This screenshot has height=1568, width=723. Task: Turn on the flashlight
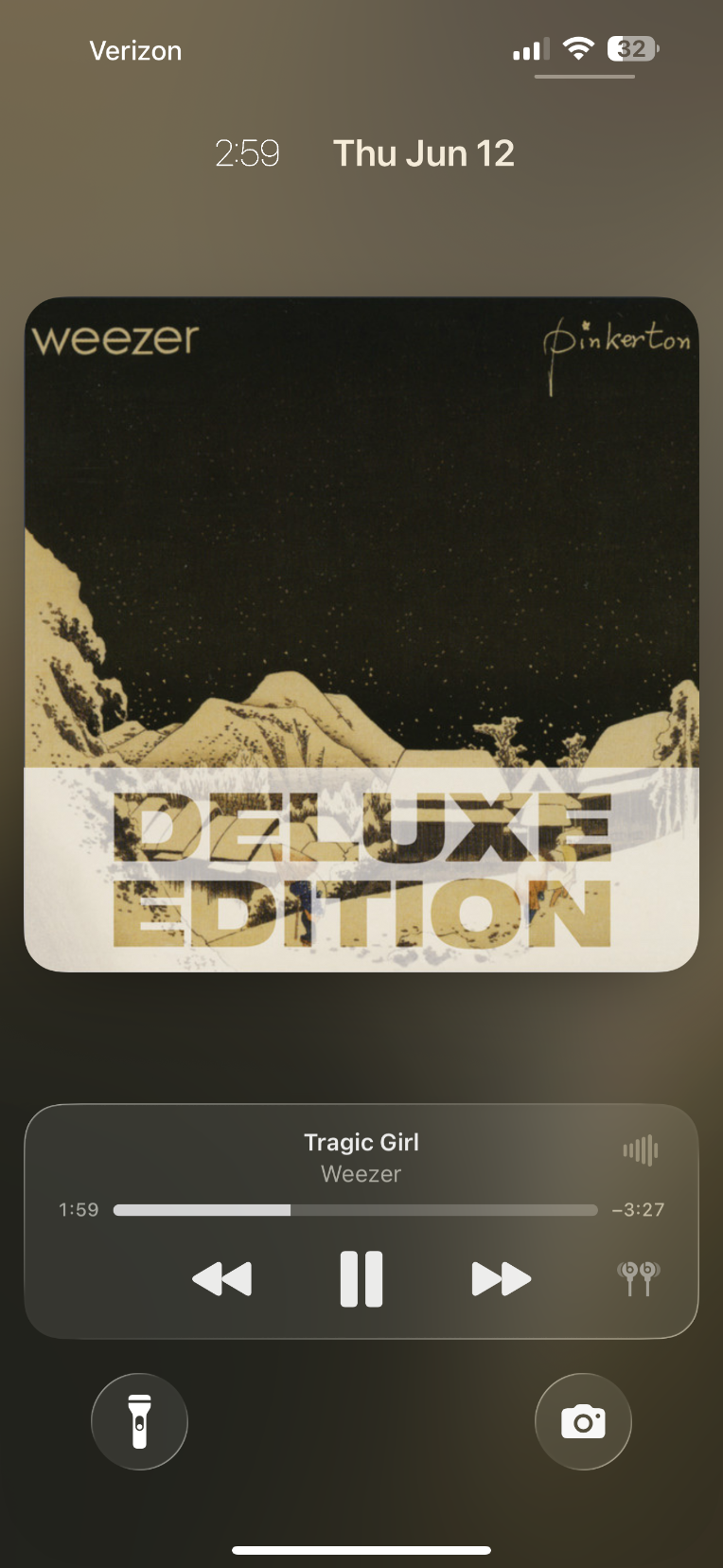pos(139,1421)
